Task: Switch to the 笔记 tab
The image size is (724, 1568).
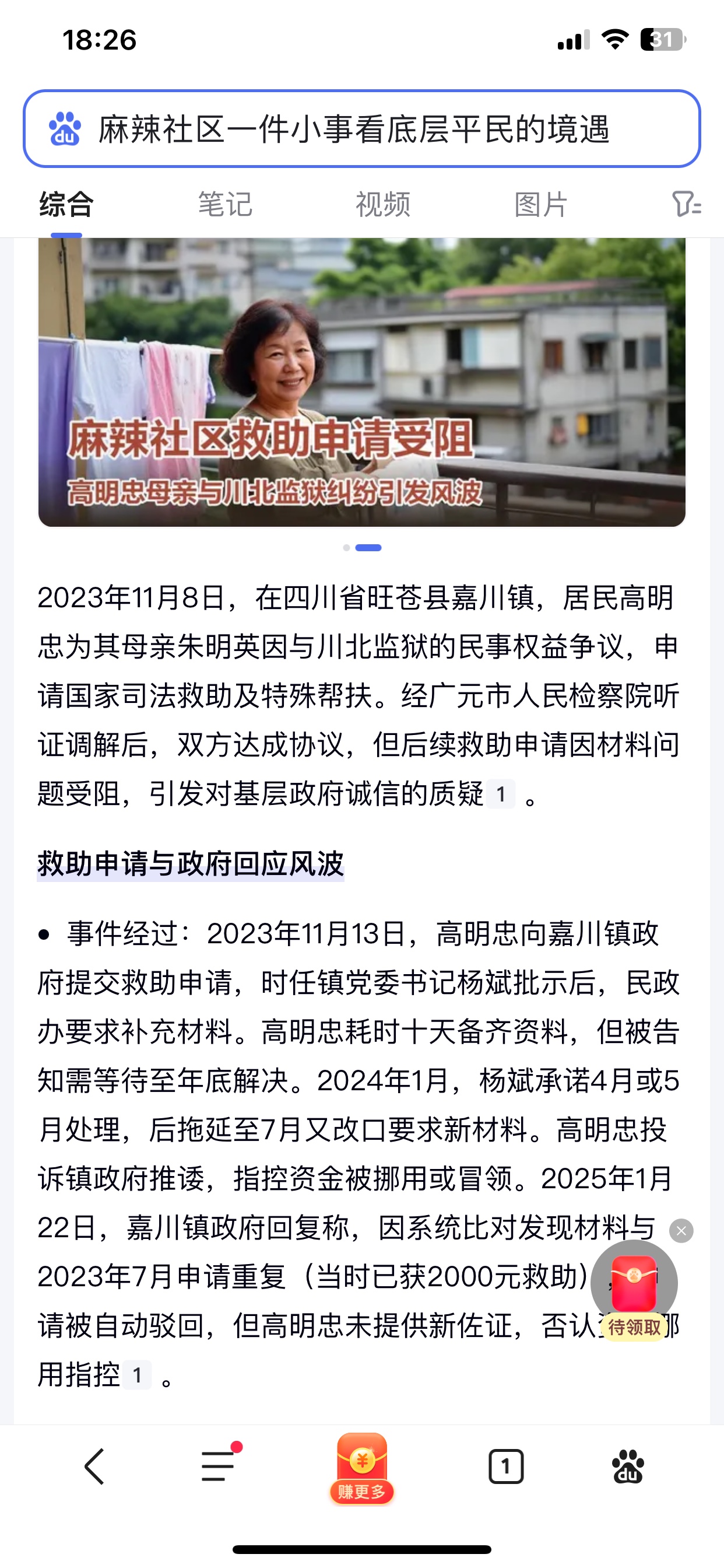Action: tap(225, 204)
